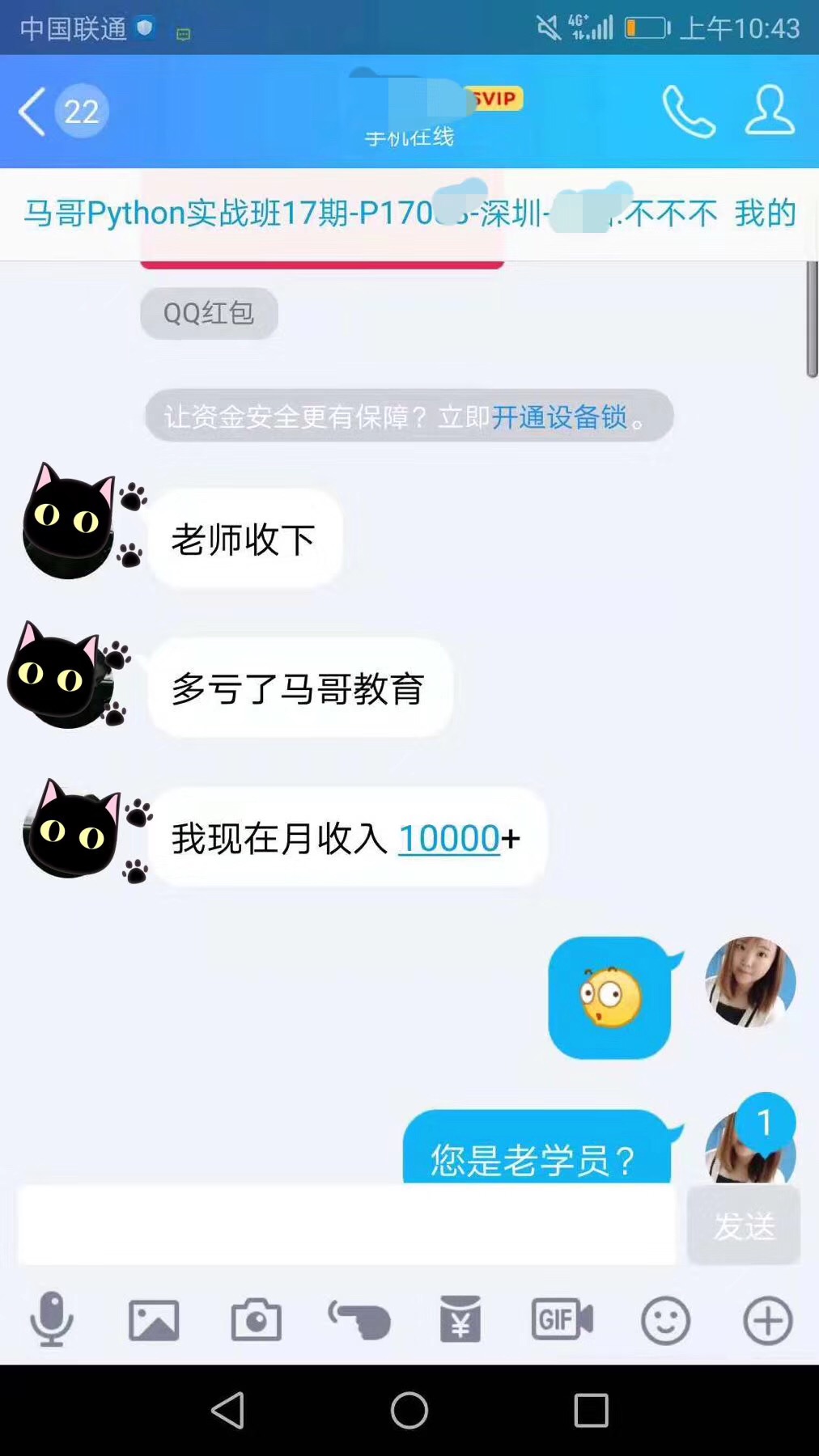Focus the message text input box
The width and height of the screenshot is (819, 1456).
coord(346,1225)
